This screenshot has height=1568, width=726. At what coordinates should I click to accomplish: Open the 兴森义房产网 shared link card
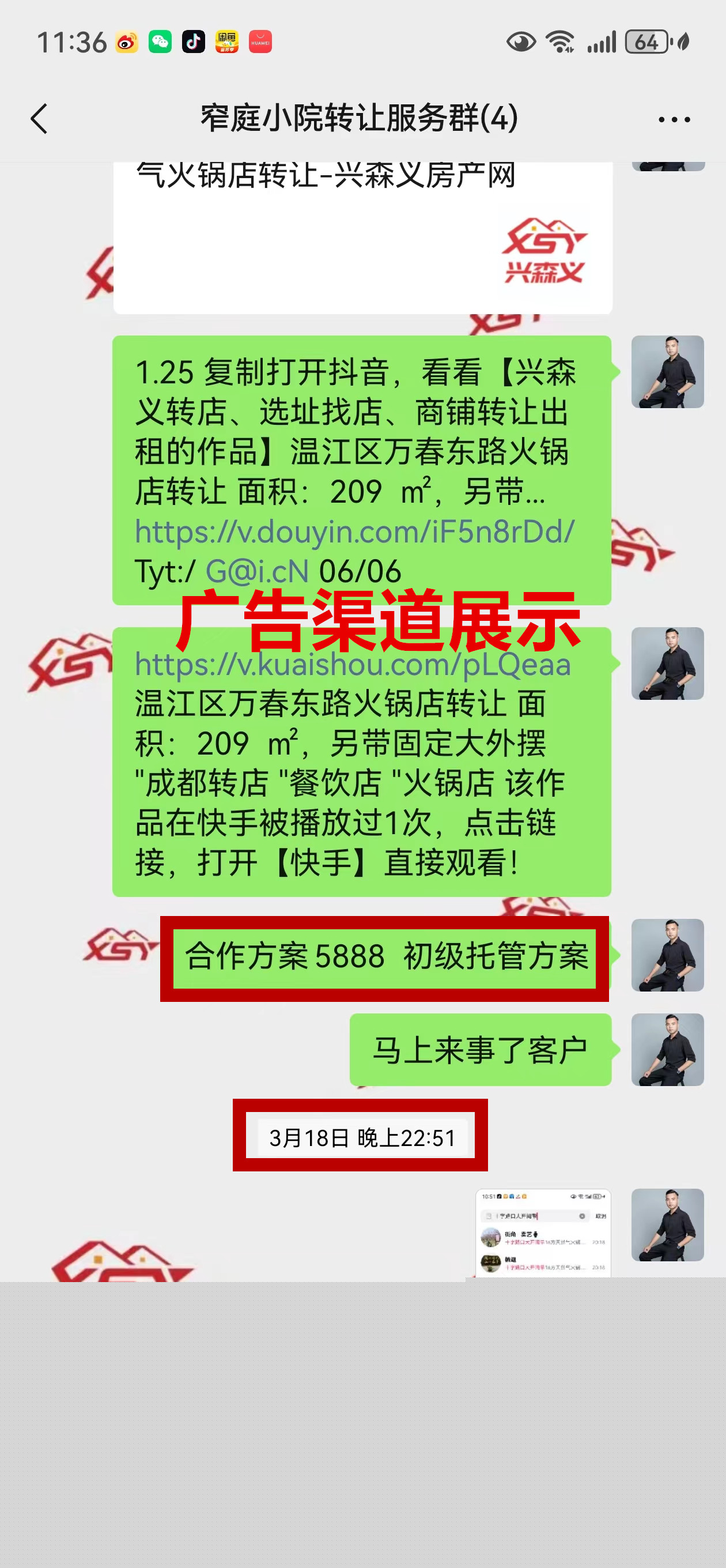(x=362, y=238)
